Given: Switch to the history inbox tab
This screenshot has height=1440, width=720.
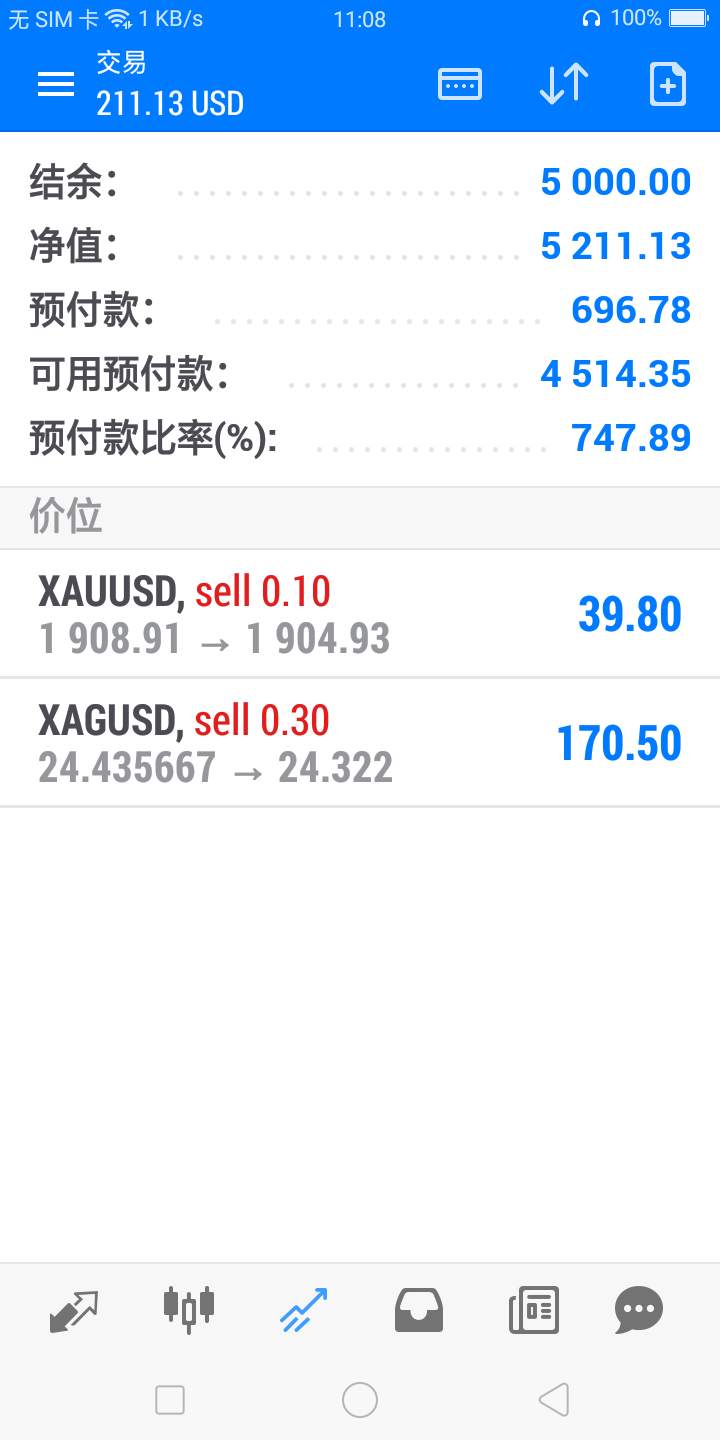Looking at the screenshot, I should pos(419,1310).
